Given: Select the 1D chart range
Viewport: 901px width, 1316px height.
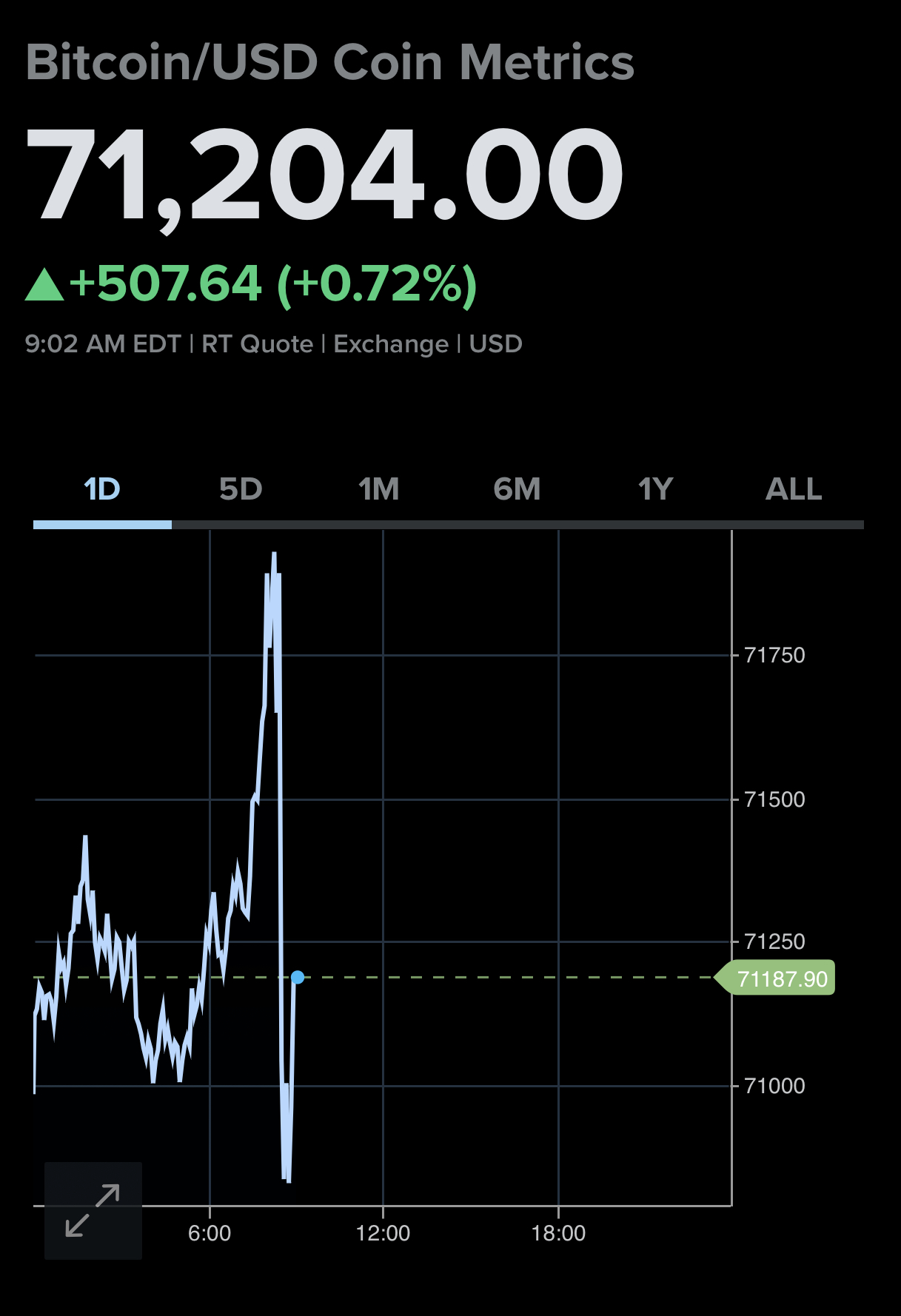Looking at the screenshot, I should click(x=102, y=489).
